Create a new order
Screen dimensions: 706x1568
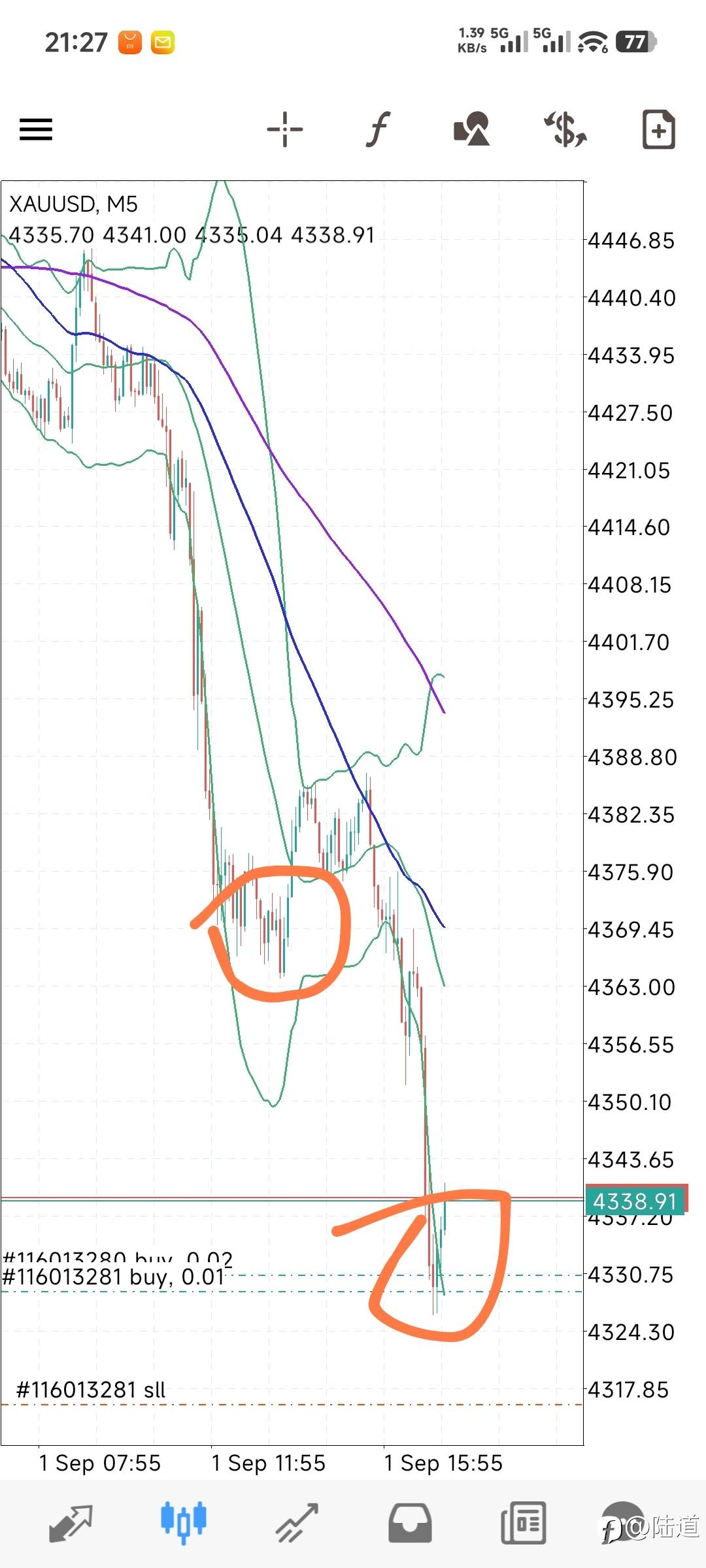(x=659, y=129)
